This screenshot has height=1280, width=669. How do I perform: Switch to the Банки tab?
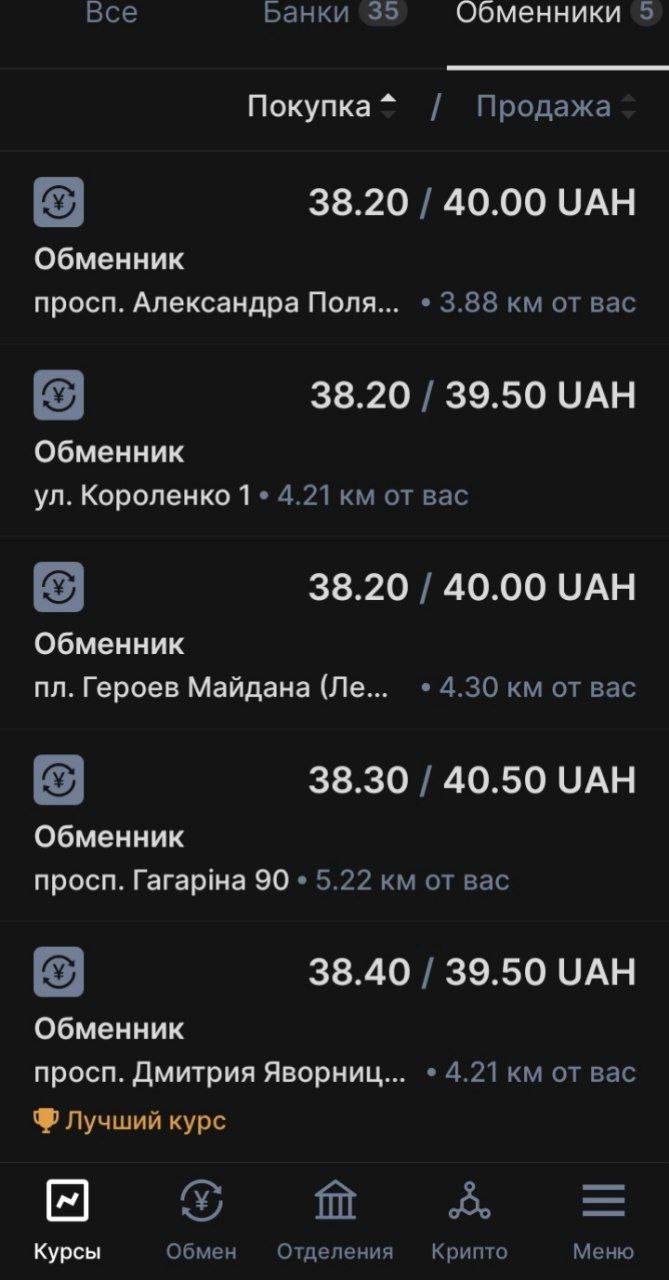(x=334, y=14)
